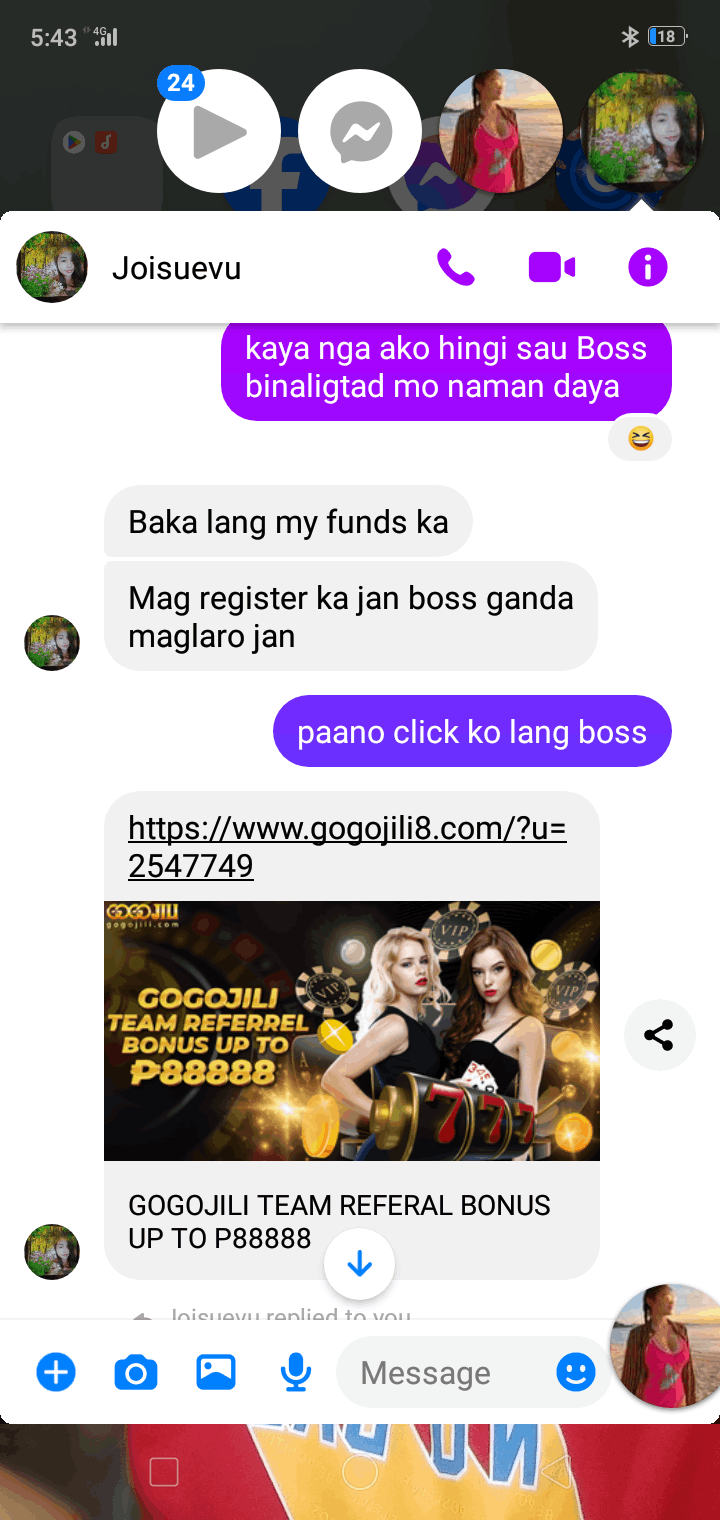Open the photo gallery picker

coord(216,1372)
